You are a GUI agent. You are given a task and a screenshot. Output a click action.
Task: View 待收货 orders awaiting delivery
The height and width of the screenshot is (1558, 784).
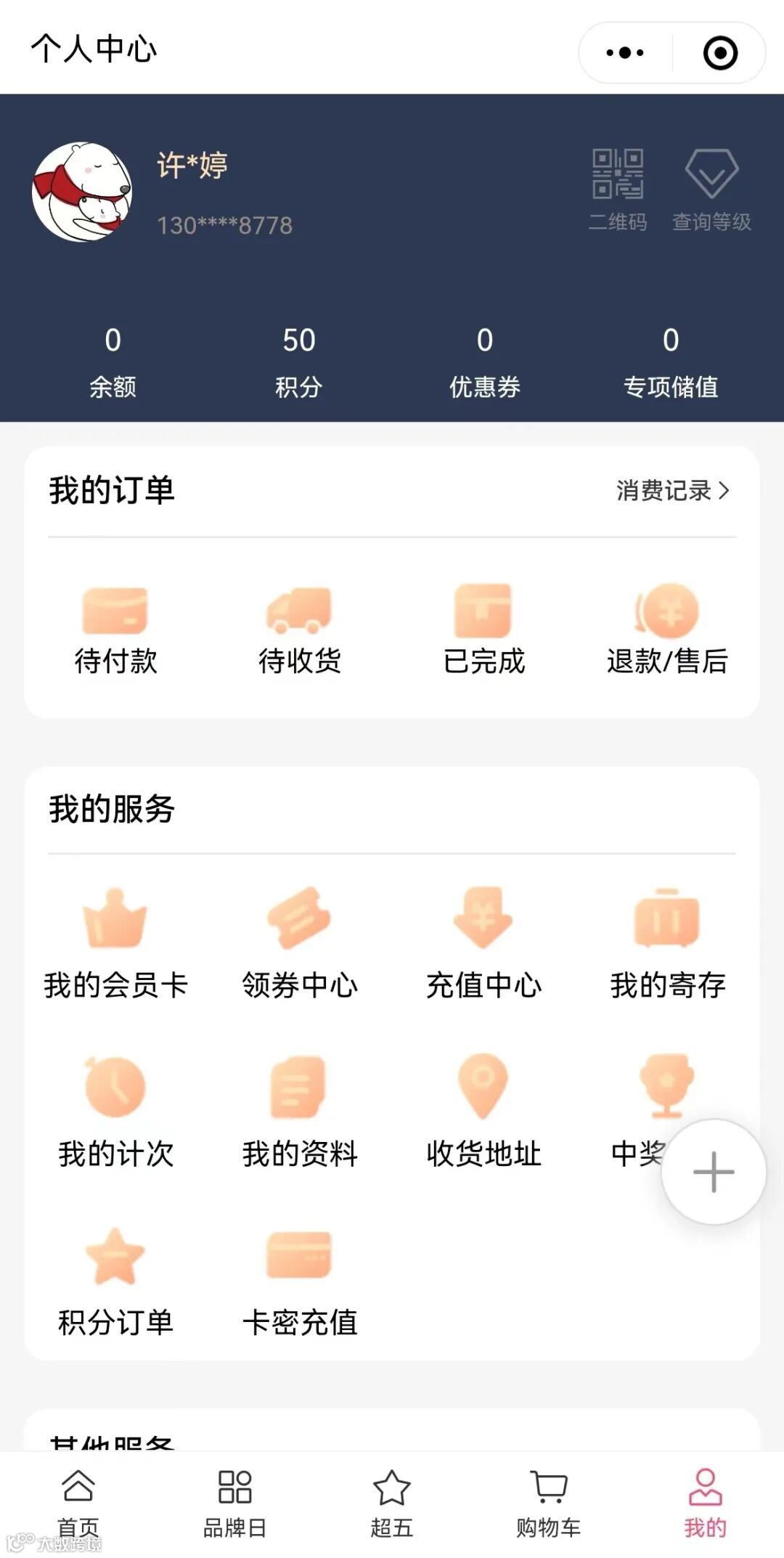[299, 629]
